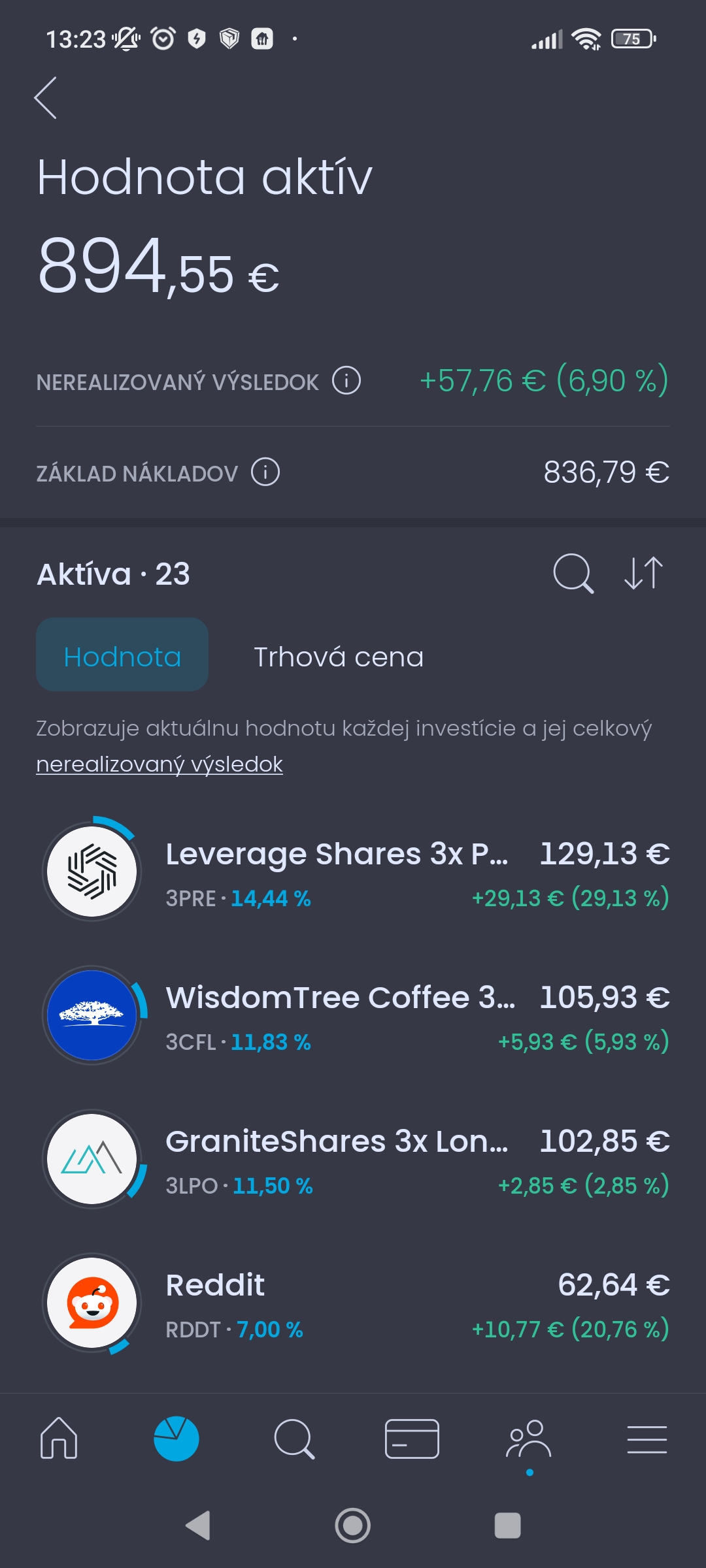
Task: Open the people tab in bottom bar
Action: pyautogui.click(x=529, y=1439)
